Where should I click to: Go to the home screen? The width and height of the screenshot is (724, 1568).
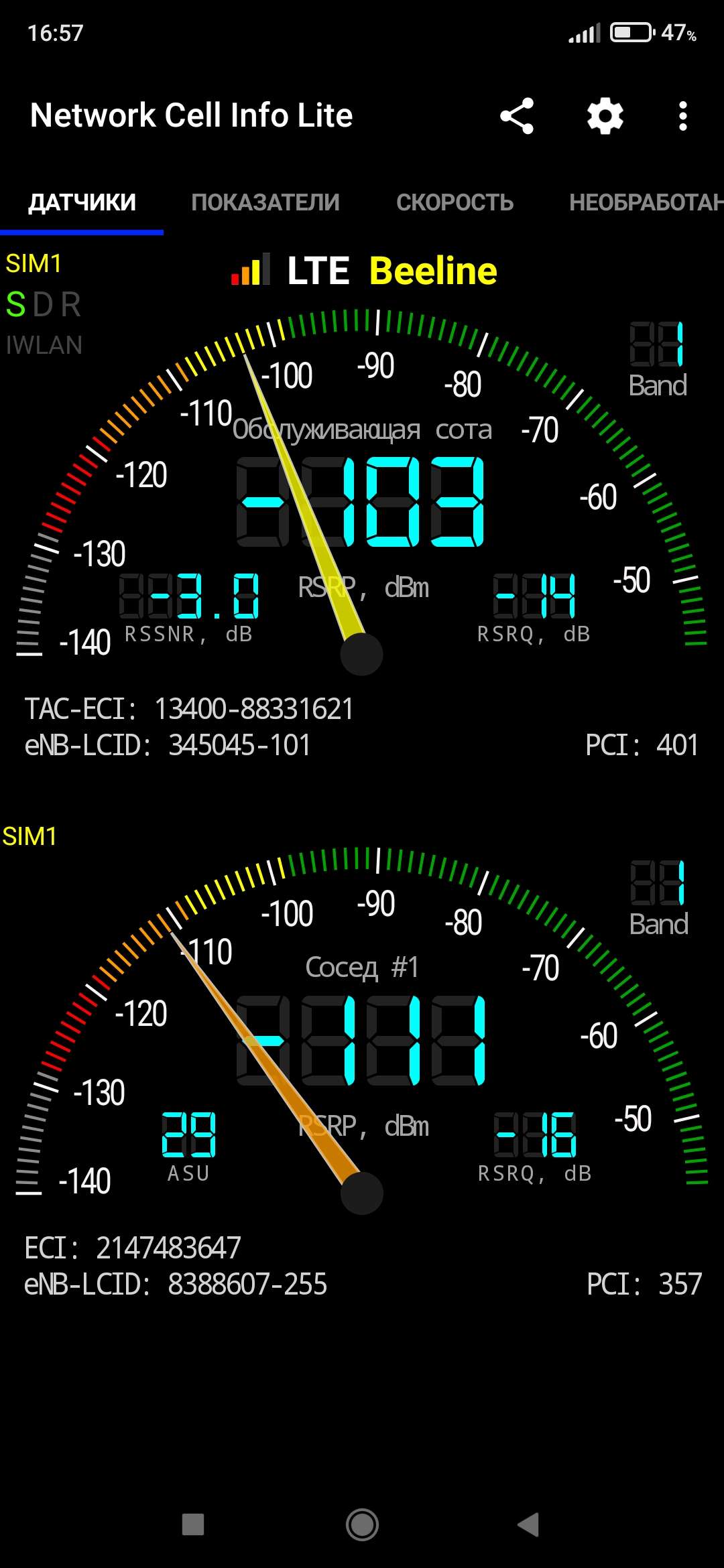362,1524
